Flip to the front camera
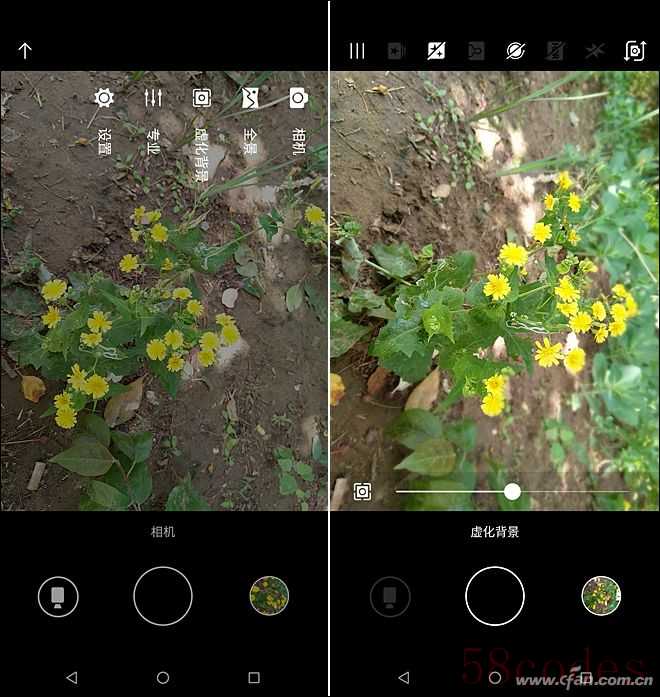Image resolution: width=660 pixels, height=697 pixels. pos(634,51)
